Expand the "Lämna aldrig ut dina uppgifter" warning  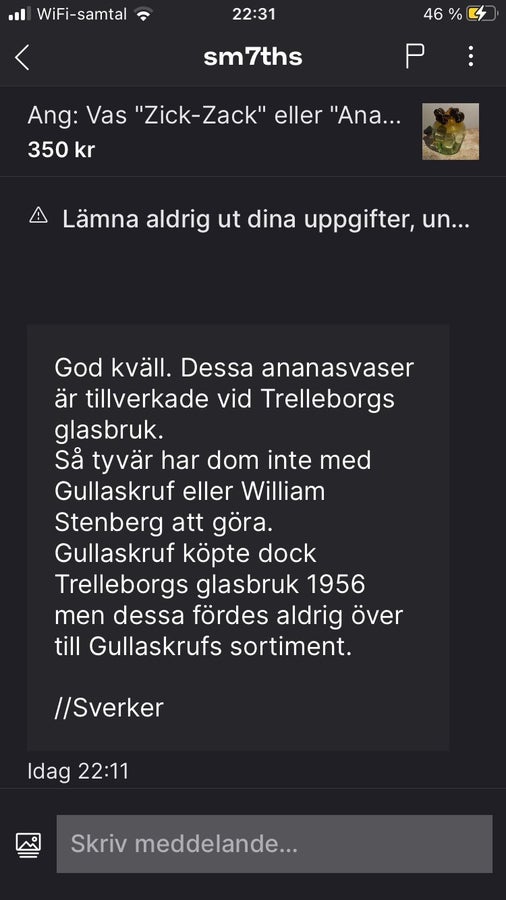pyautogui.click(x=253, y=219)
